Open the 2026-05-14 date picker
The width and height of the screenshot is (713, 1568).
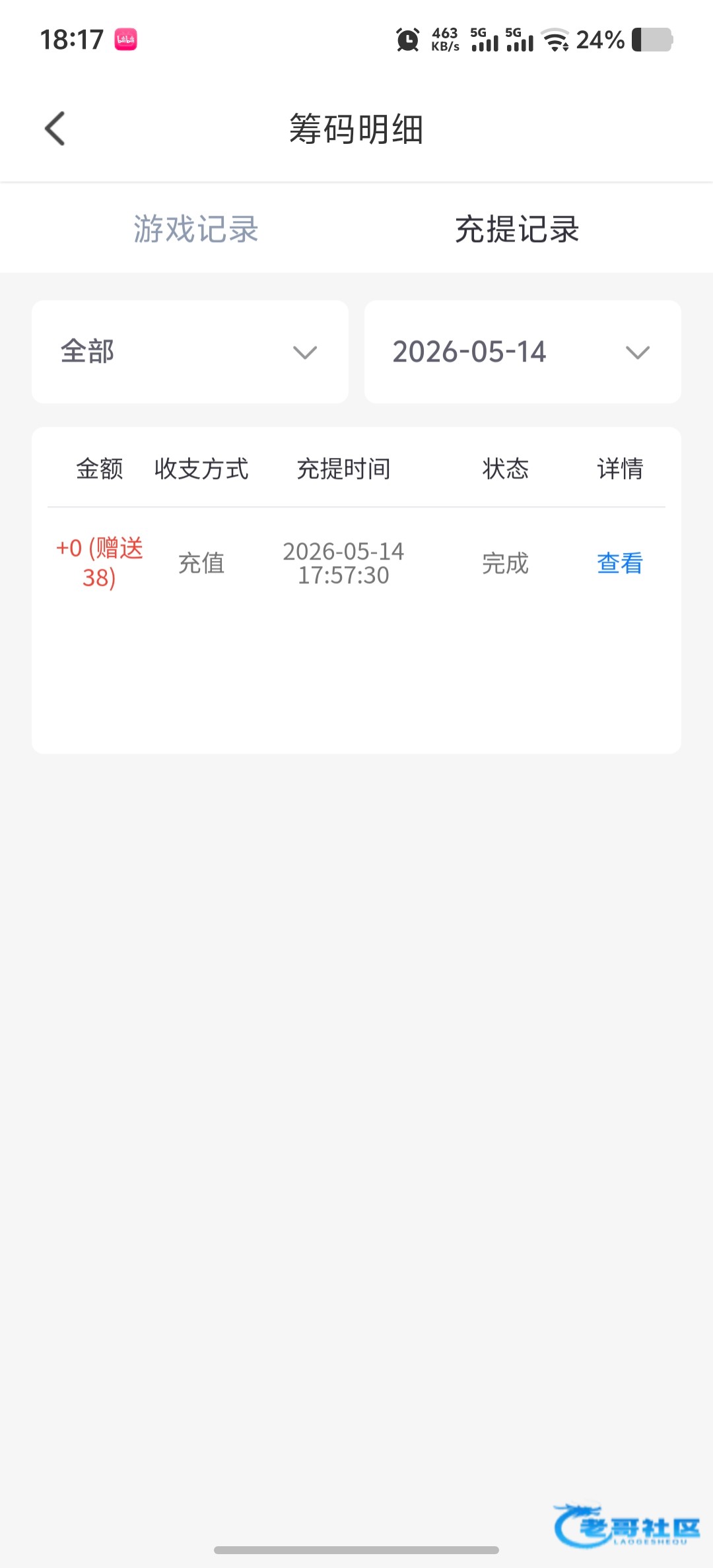tap(523, 352)
